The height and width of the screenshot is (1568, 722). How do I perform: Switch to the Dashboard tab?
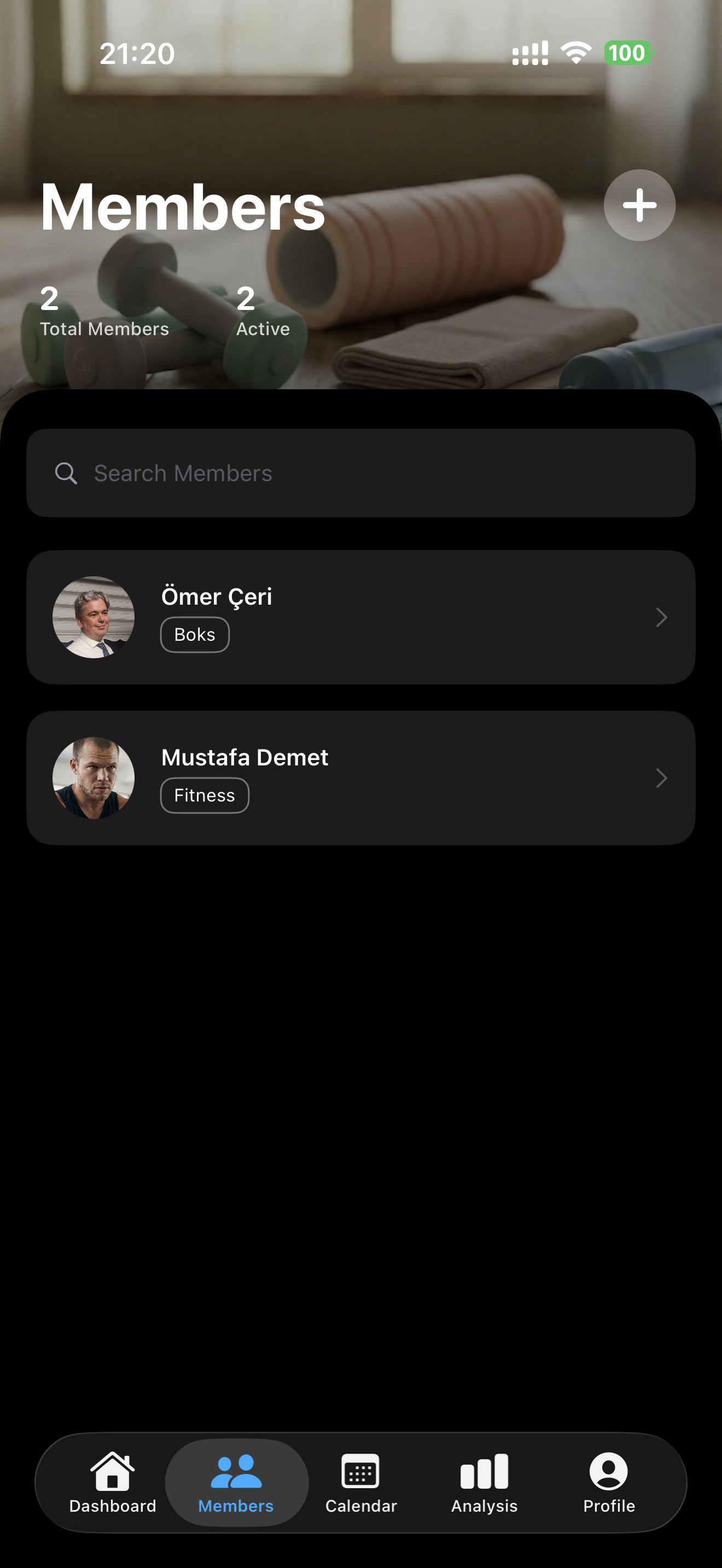coord(113,1483)
